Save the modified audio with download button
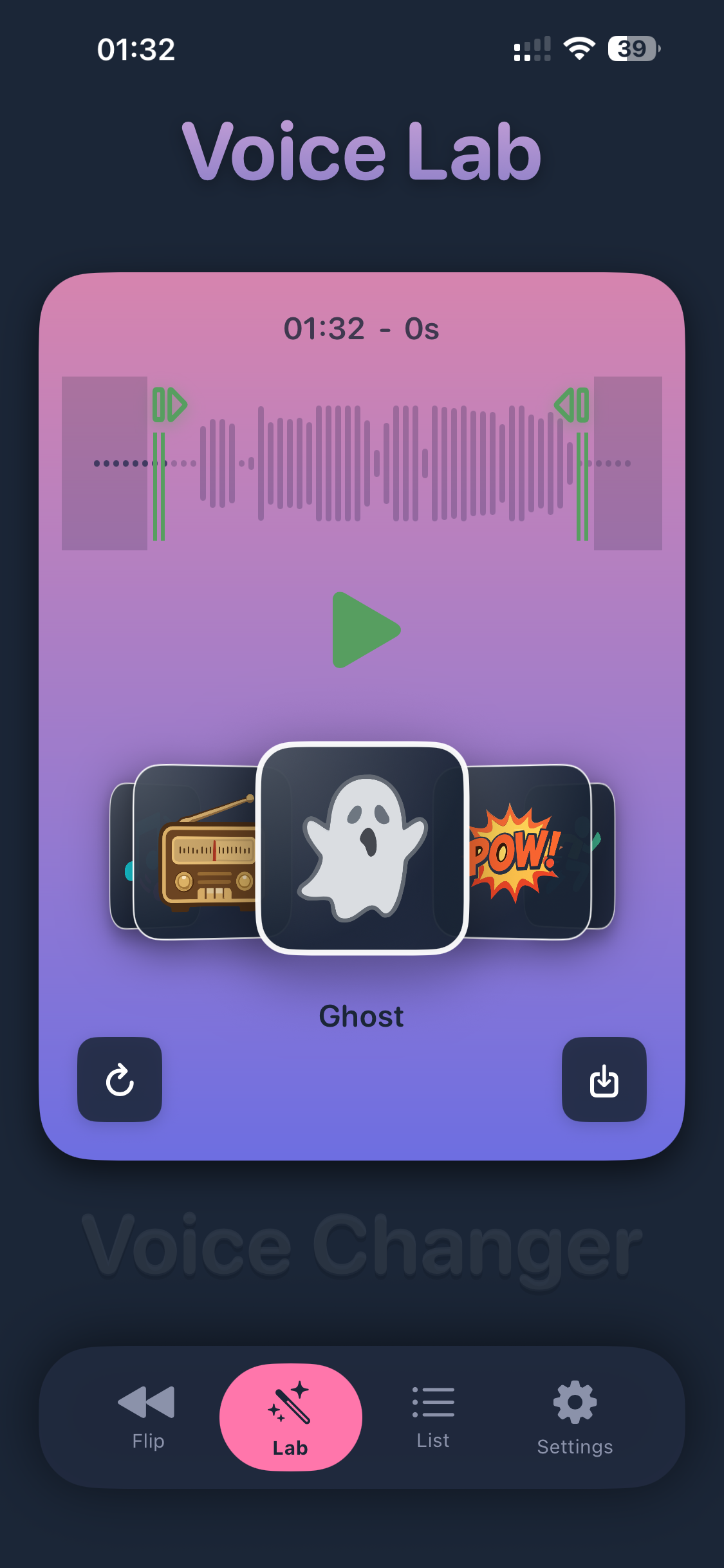The image size is (724, 1568). pos(604,1079)
